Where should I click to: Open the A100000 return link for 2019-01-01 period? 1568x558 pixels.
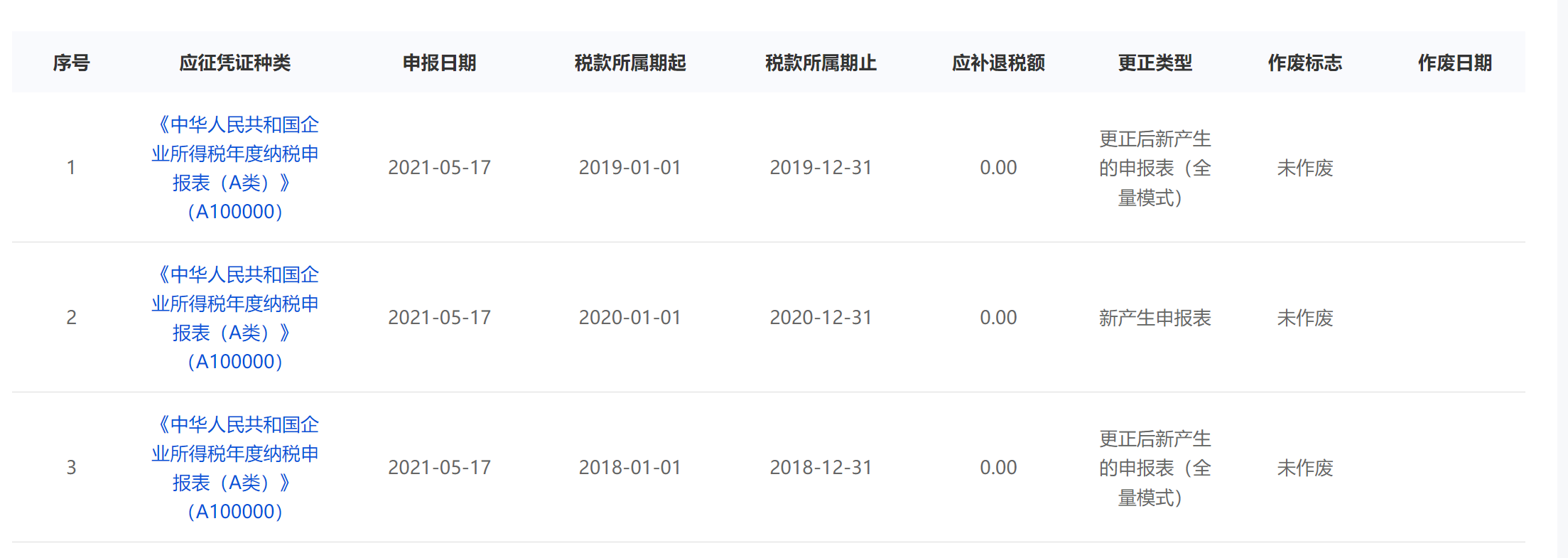pyautogui.click(x=235, y=168)
